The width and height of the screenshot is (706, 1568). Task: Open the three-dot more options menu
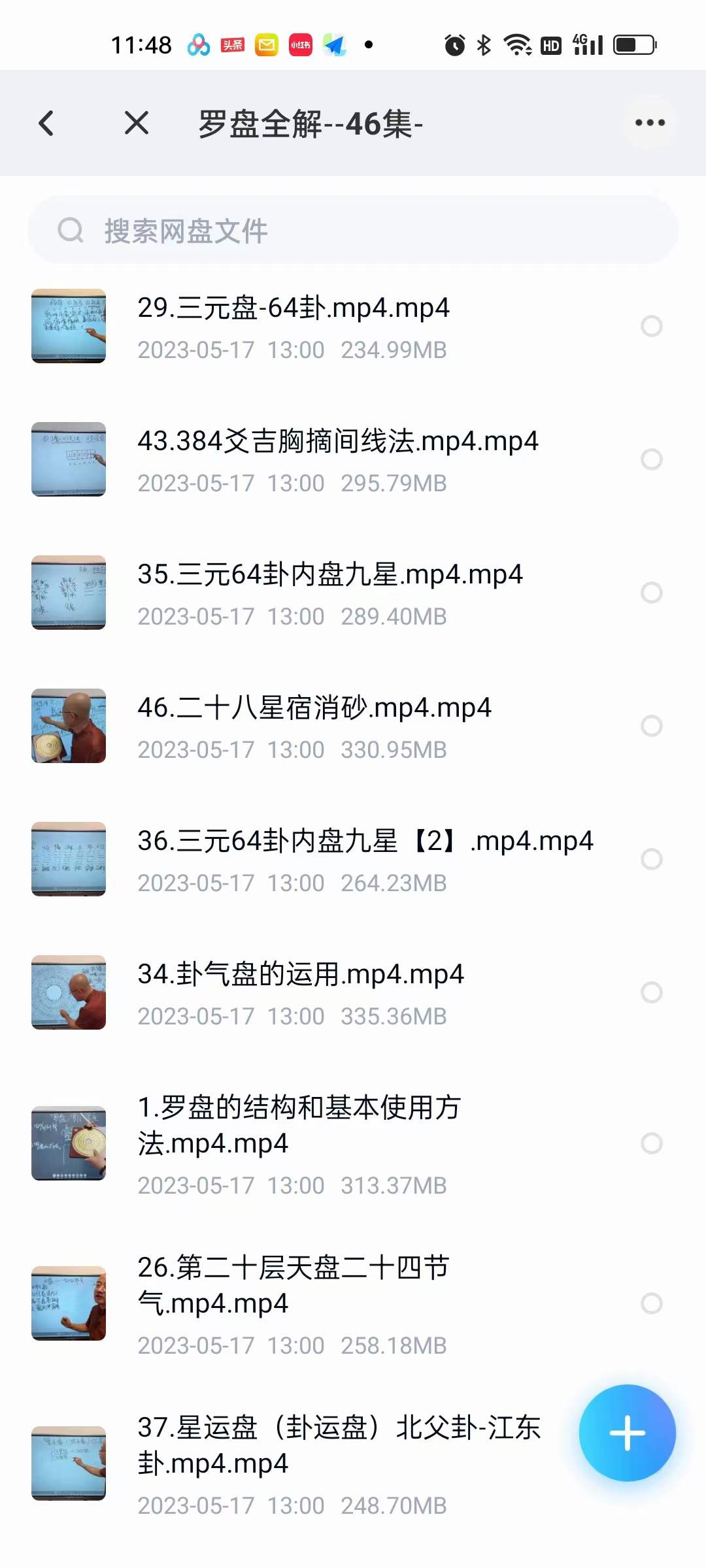[x=648, y=123]
